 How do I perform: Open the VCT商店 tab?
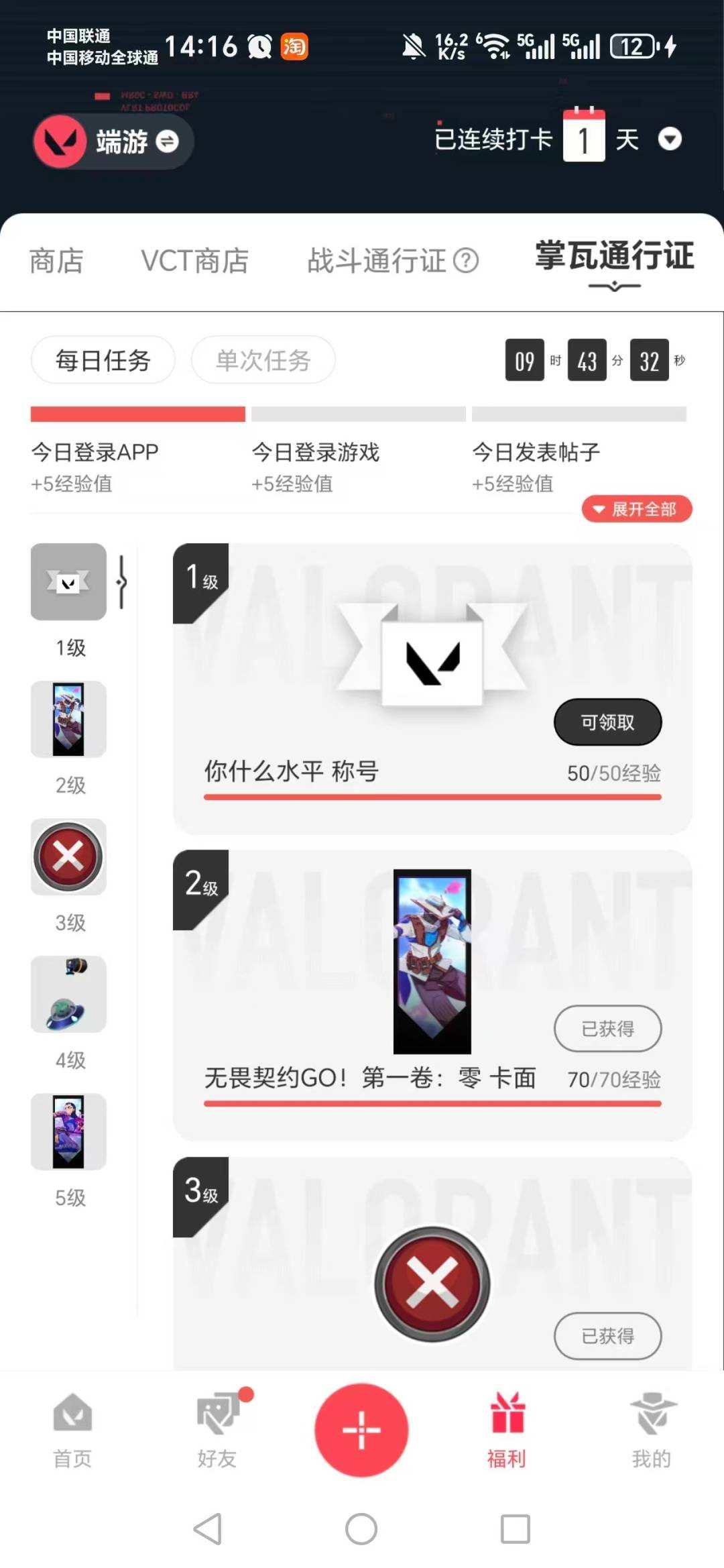[x=195, y=262]
